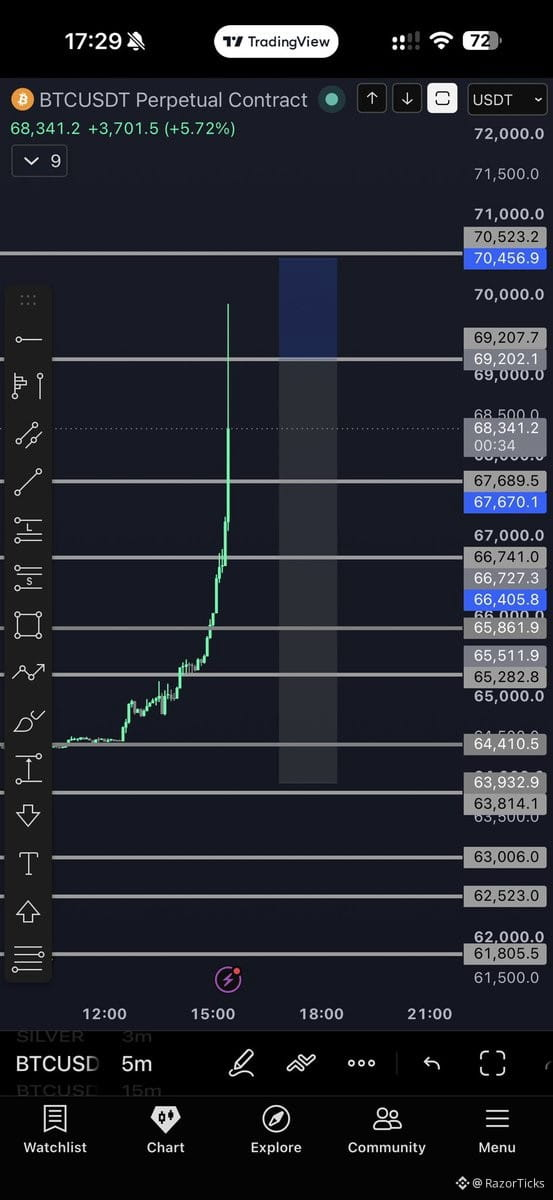Select the text tool
This screenshot has height=1200, width=553.
point(28,863)
